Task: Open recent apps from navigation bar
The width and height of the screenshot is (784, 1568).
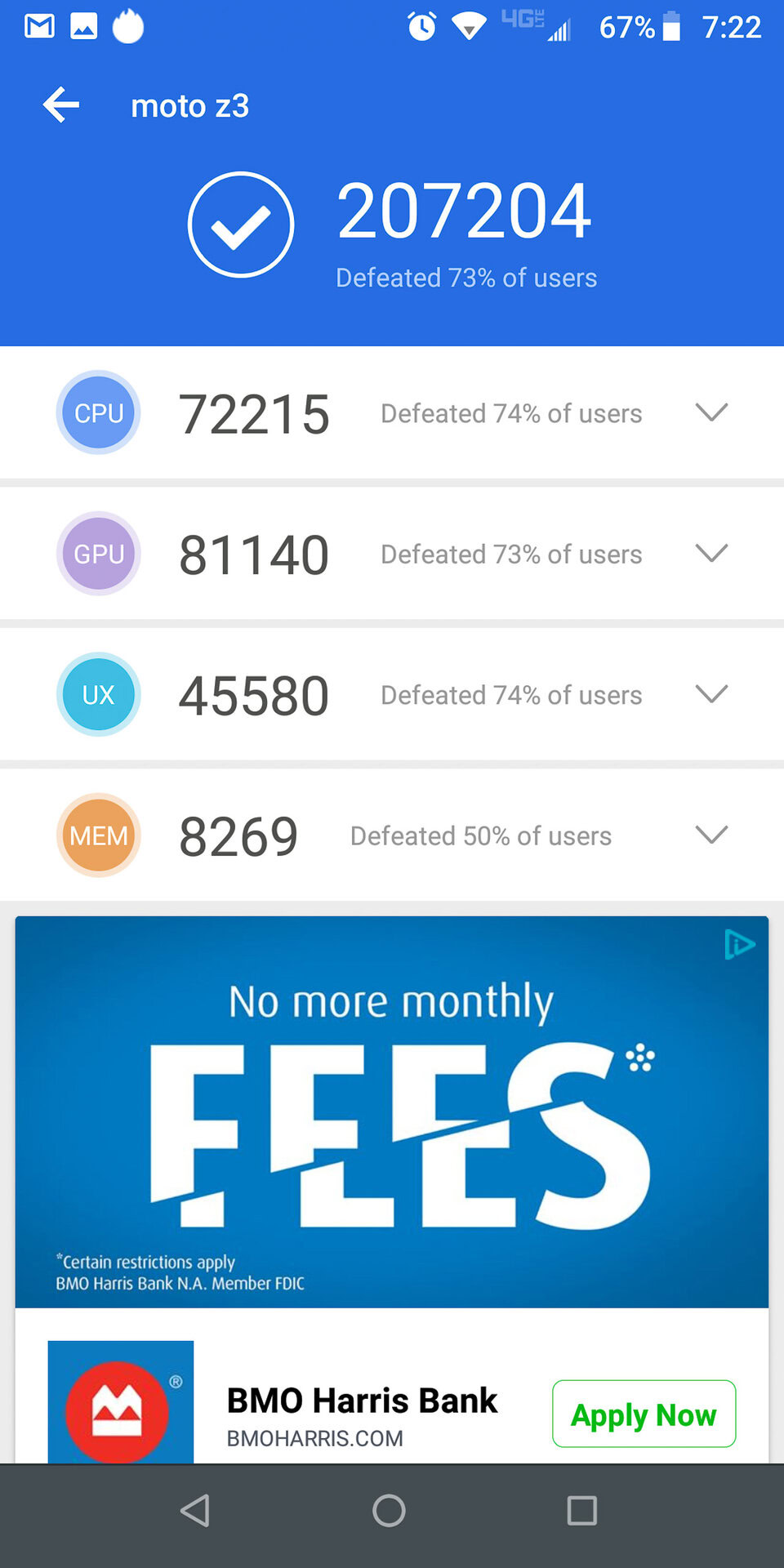Action: tap(581, 1510)
